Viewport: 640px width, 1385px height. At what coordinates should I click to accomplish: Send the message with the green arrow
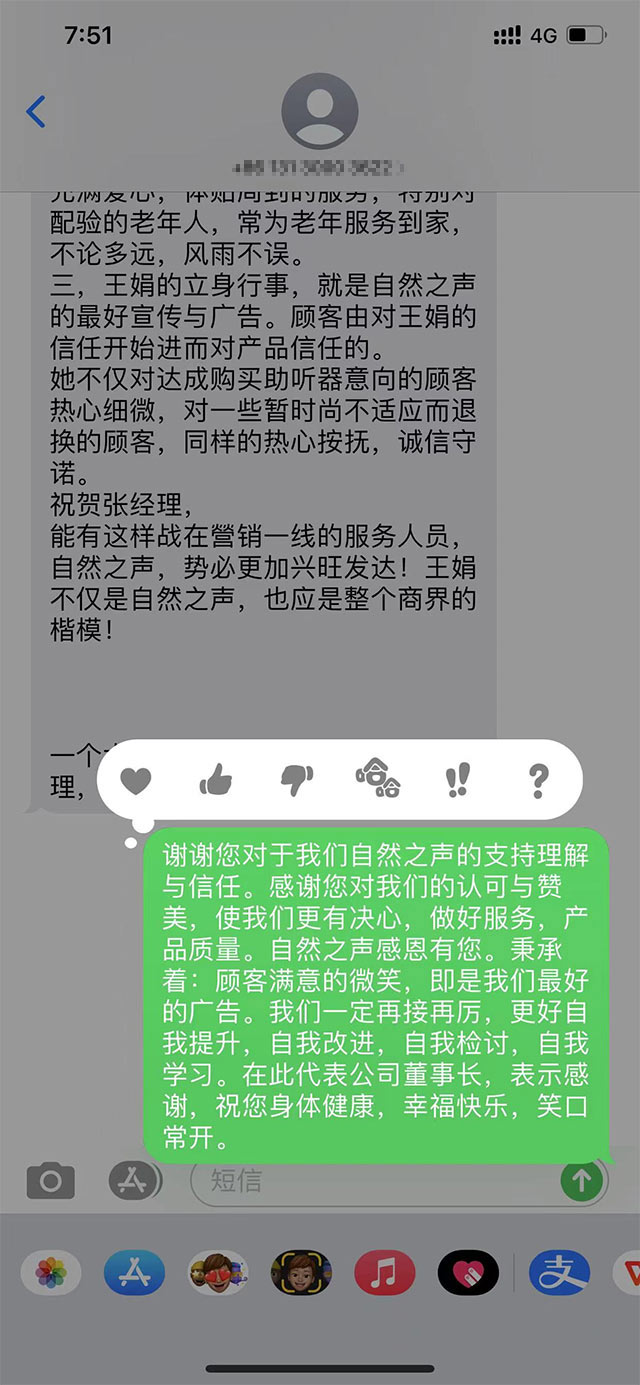tap(582, 1181)
